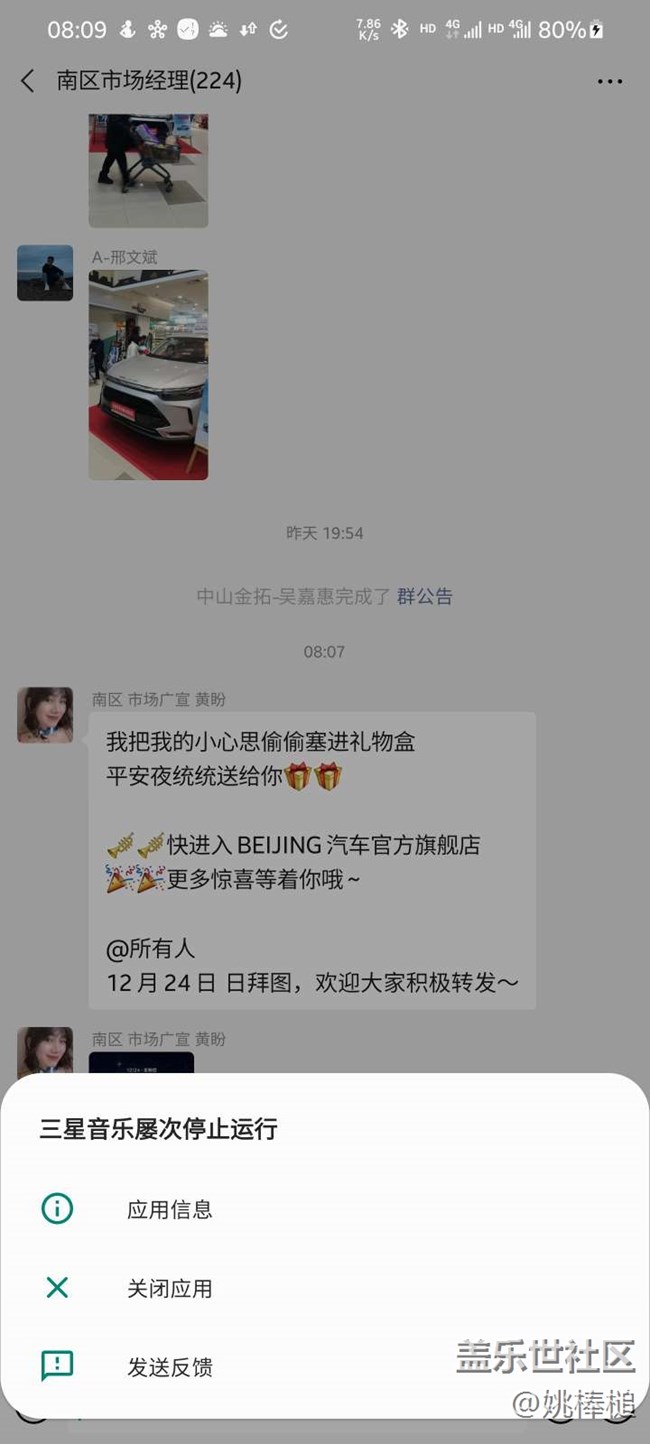Select 关闭应用 to close the app
Image resolution: width=650 pixels, height=1444 pixels.
[x=169, y=1288]
